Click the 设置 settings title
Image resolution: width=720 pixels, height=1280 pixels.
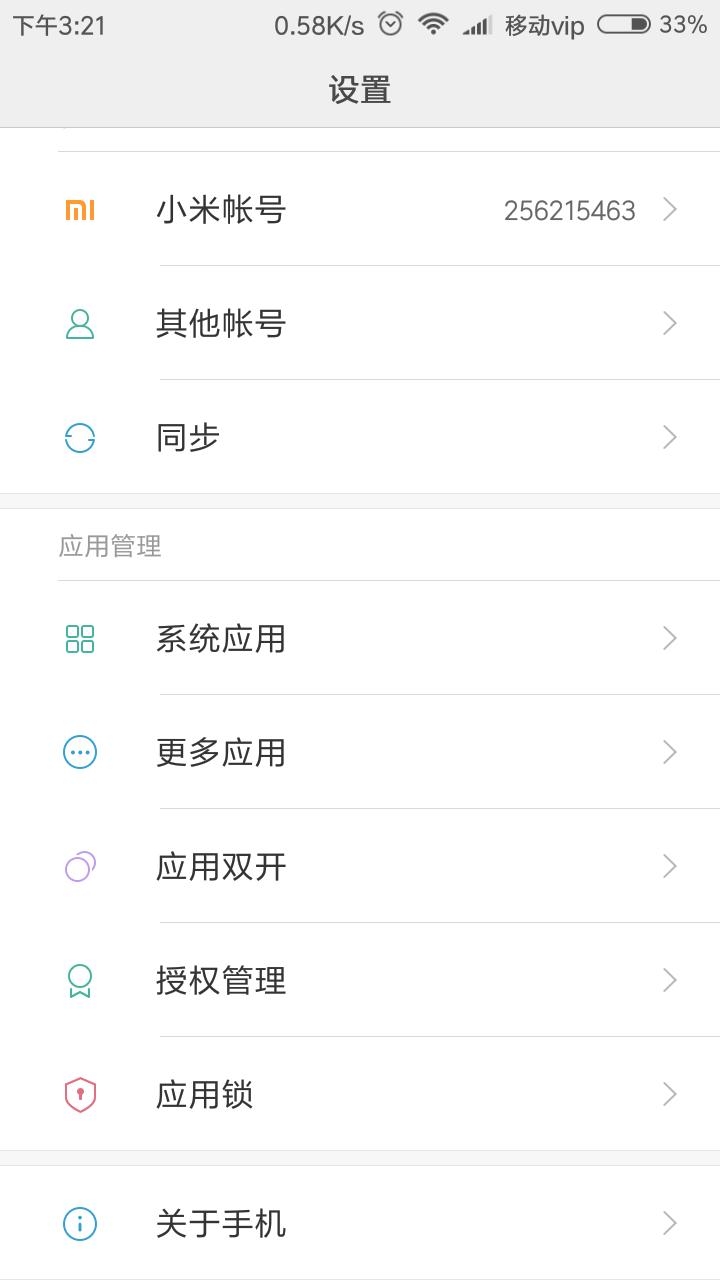[x=360, y=89]
